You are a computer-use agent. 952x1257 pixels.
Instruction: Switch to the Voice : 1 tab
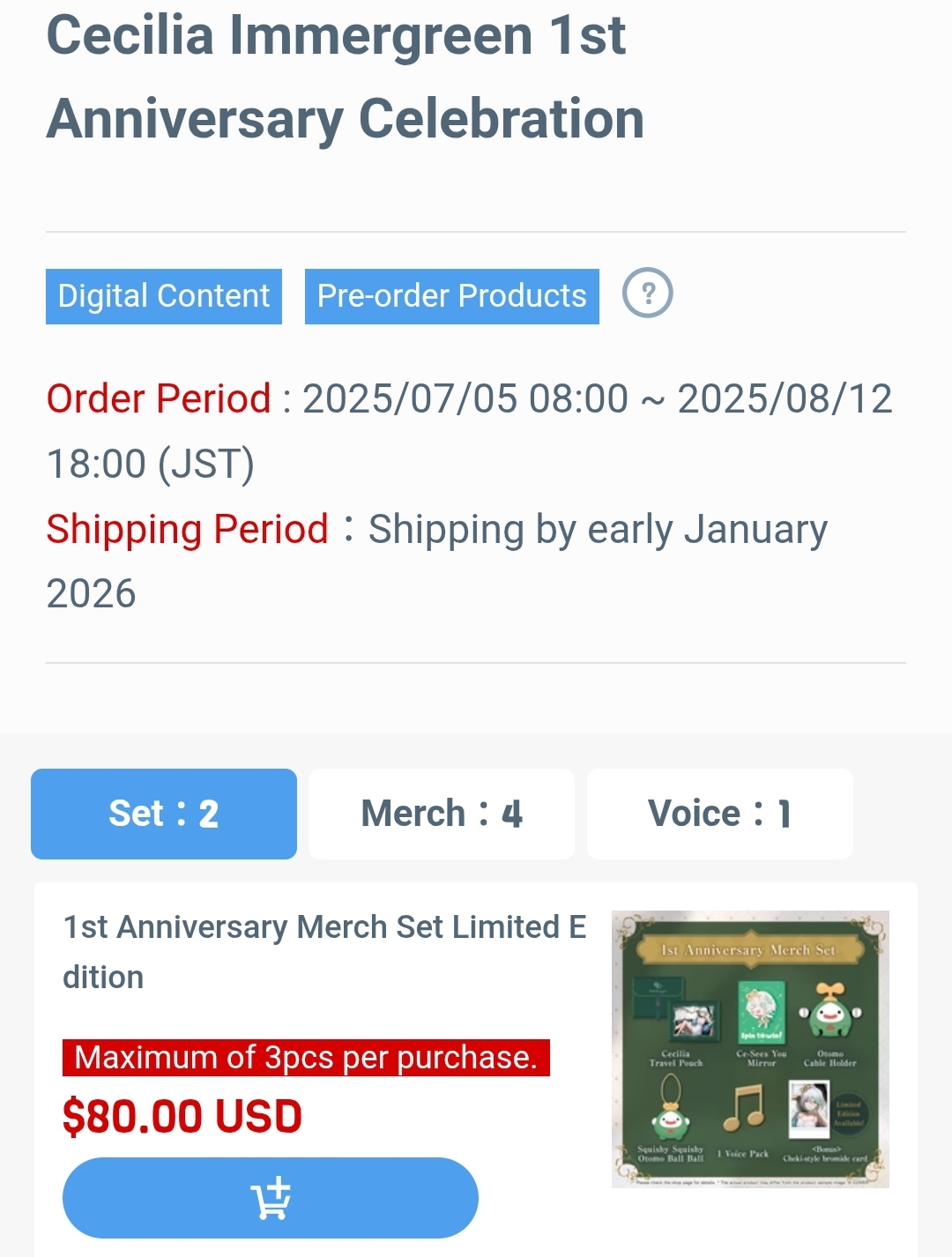pyautogui.click(x=719, y=814)
